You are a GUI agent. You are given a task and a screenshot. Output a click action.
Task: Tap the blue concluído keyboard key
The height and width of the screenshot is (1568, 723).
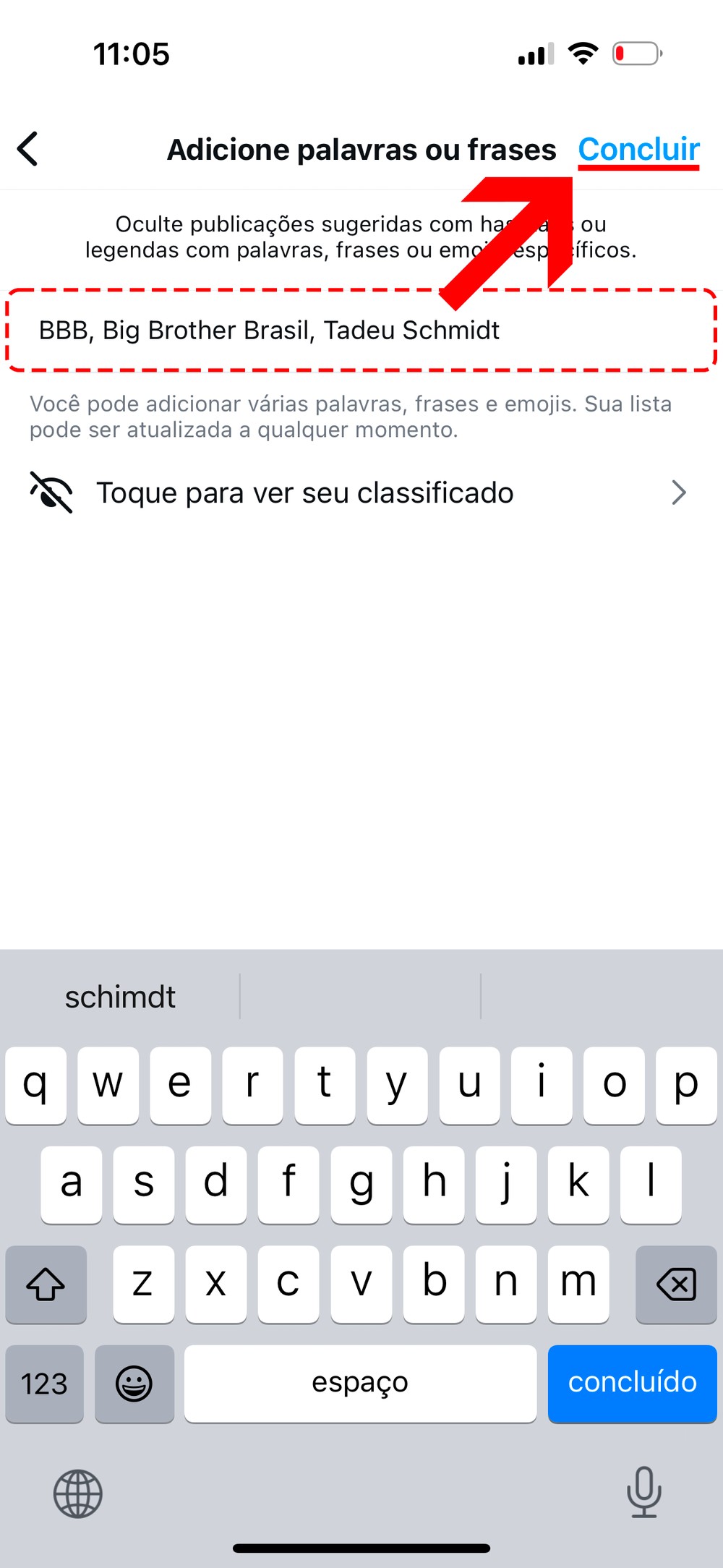click(x=632, y=1383)
